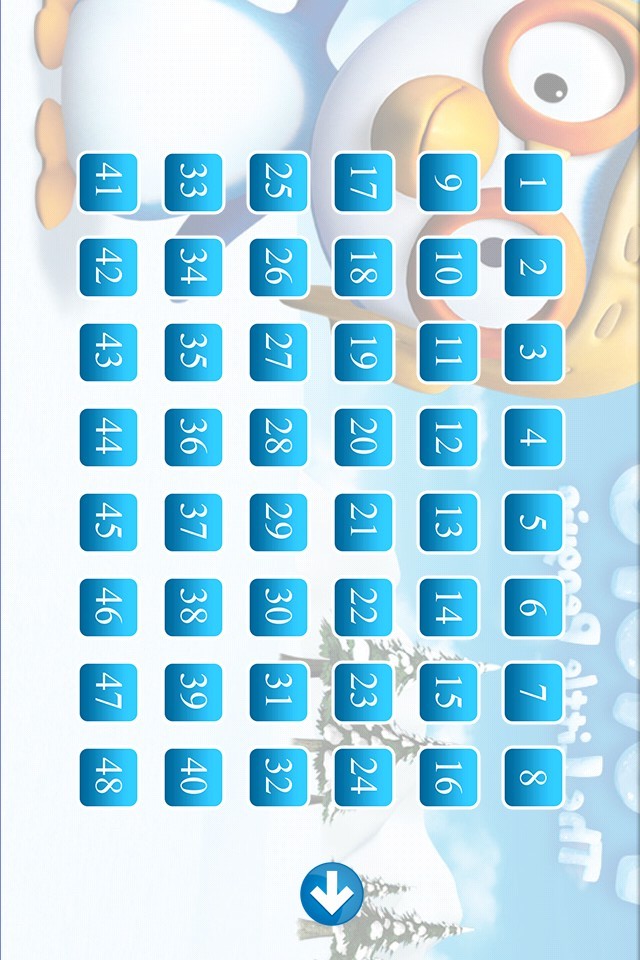Tap level 22 button
This screenshot has height=960, width=640.
(363, 608)
